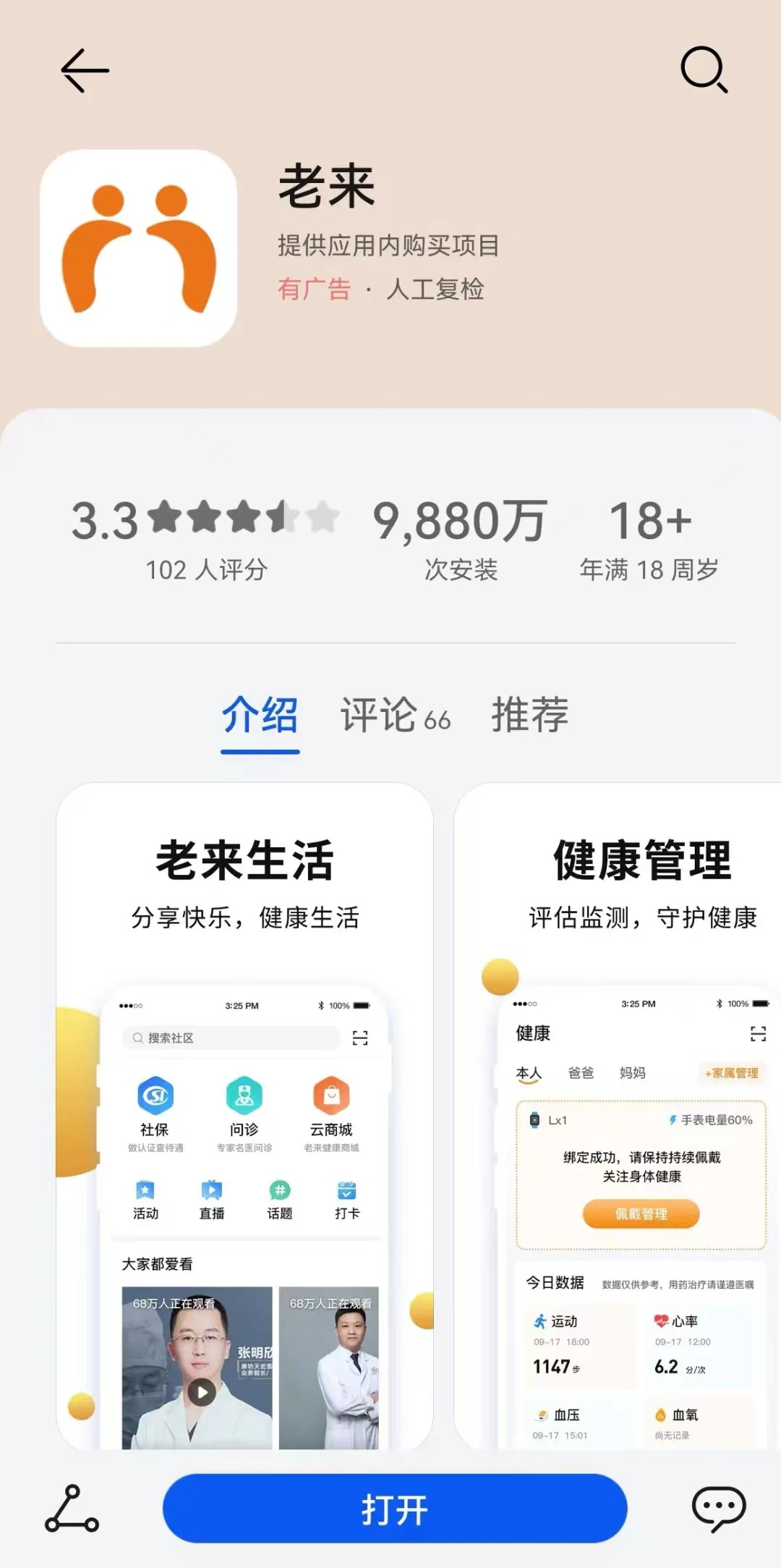This screenshot has height=1568, width=781.
Task: Go back using the top arrow
Action: click(85, 70)
